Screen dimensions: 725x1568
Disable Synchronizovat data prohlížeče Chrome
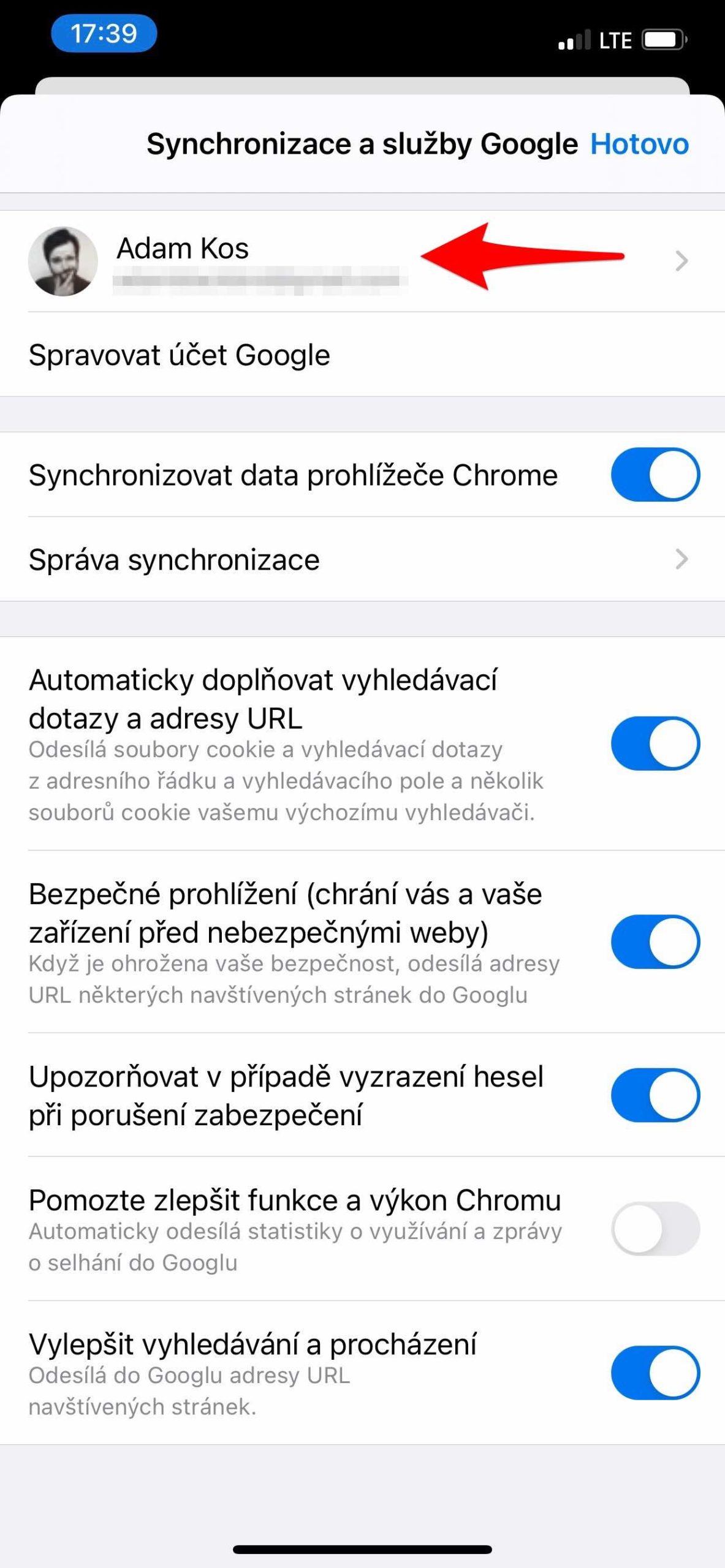(x=655, y=473)
